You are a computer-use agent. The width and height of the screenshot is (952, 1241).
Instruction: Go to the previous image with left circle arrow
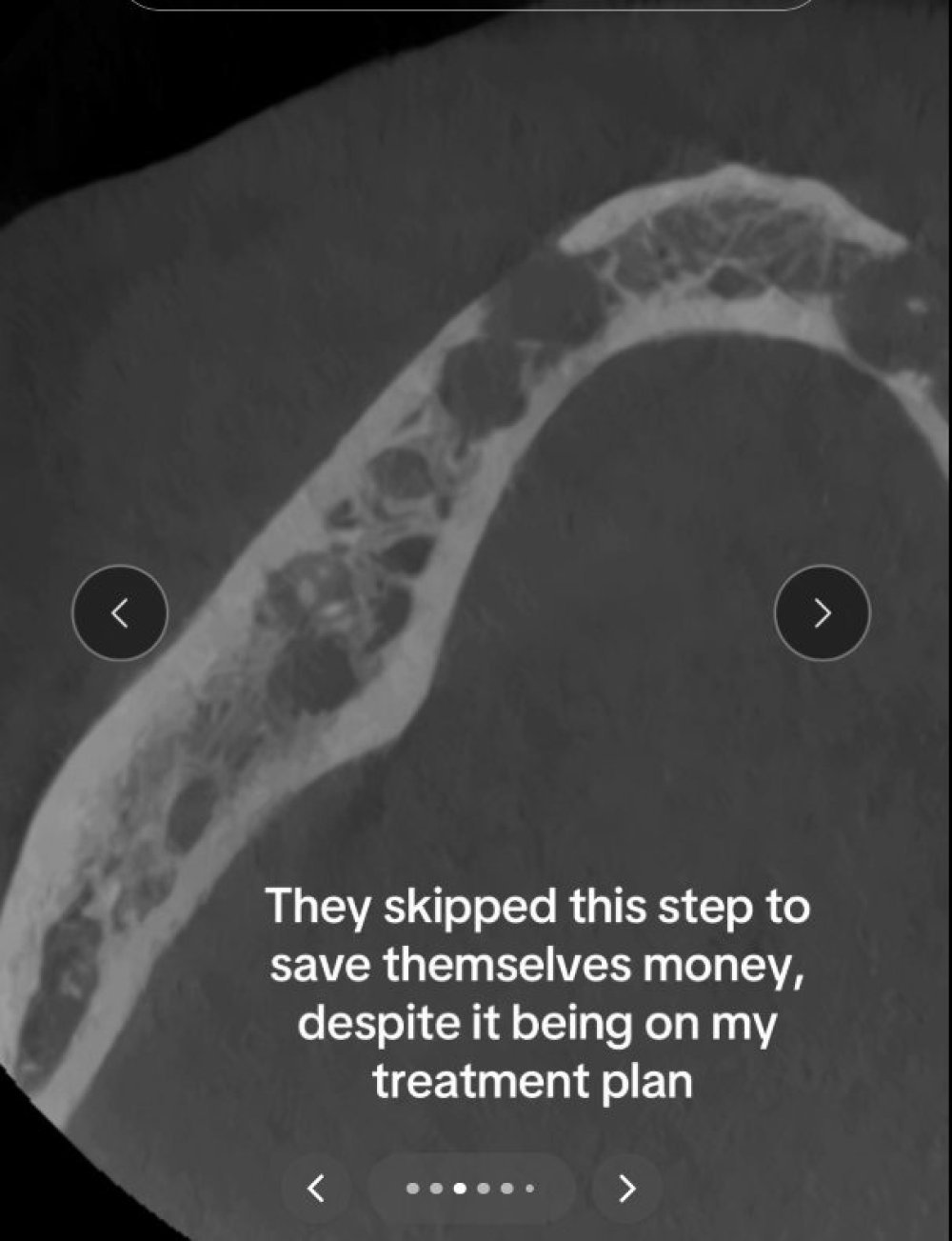pyautogui.click(x=120, y=613)
